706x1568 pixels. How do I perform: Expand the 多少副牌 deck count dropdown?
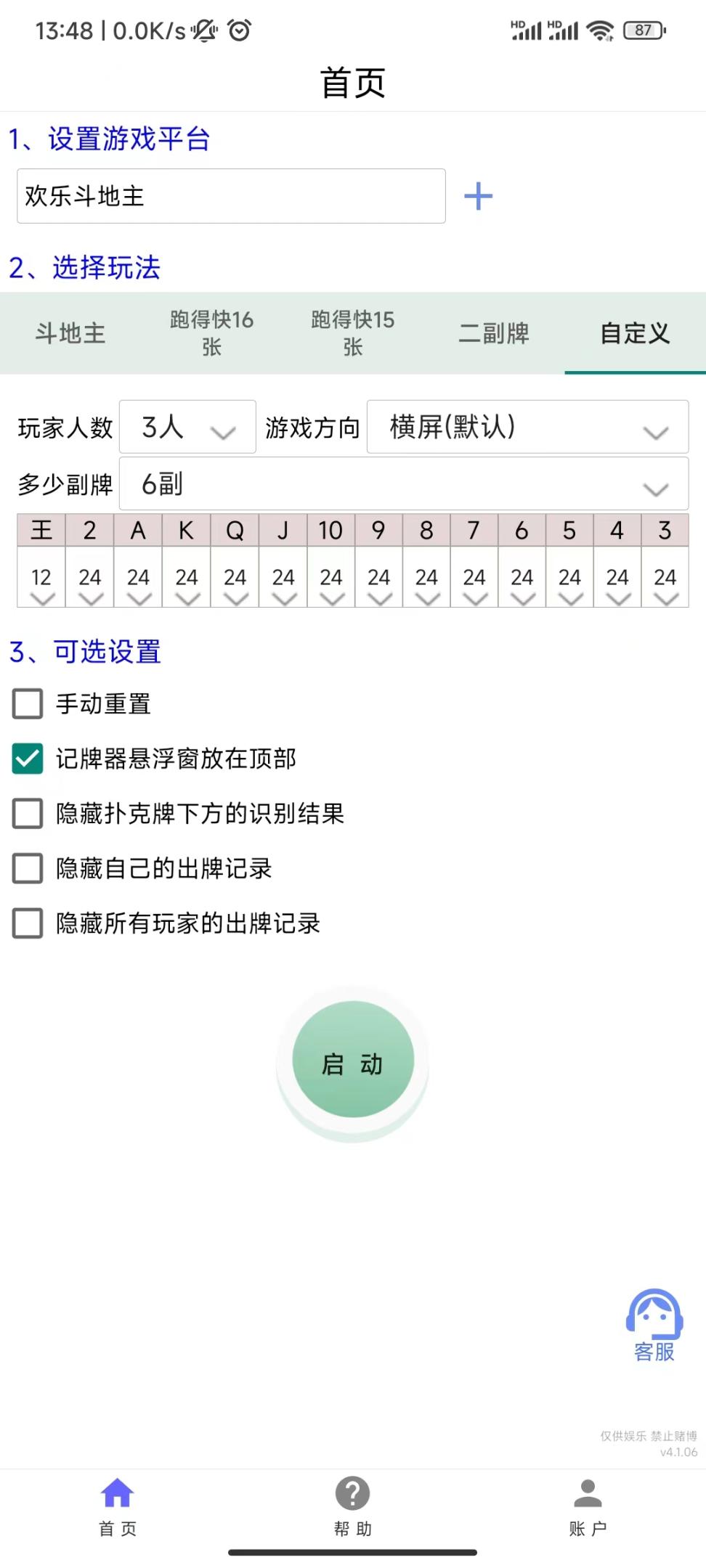click(405, 483)
